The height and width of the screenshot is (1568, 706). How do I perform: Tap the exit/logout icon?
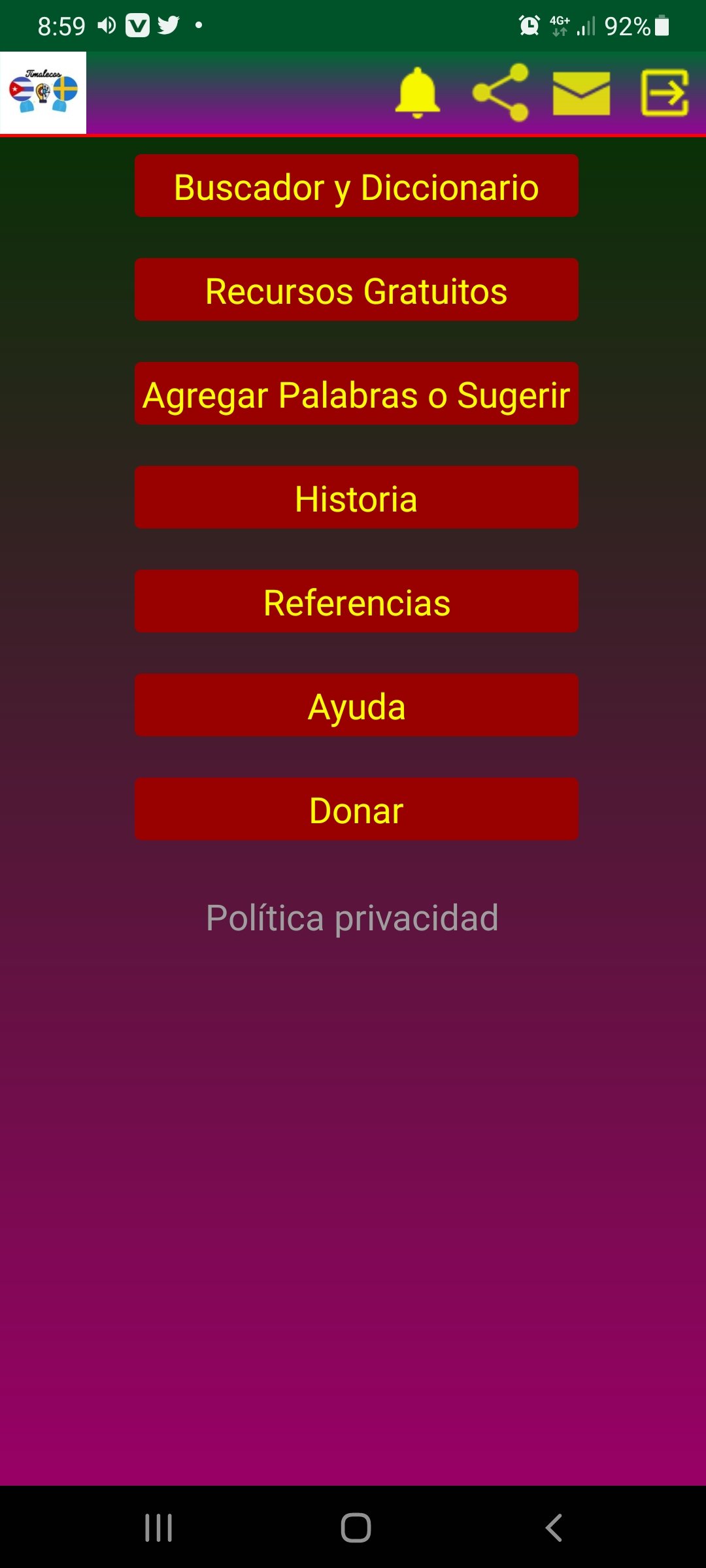coord(665,93)
